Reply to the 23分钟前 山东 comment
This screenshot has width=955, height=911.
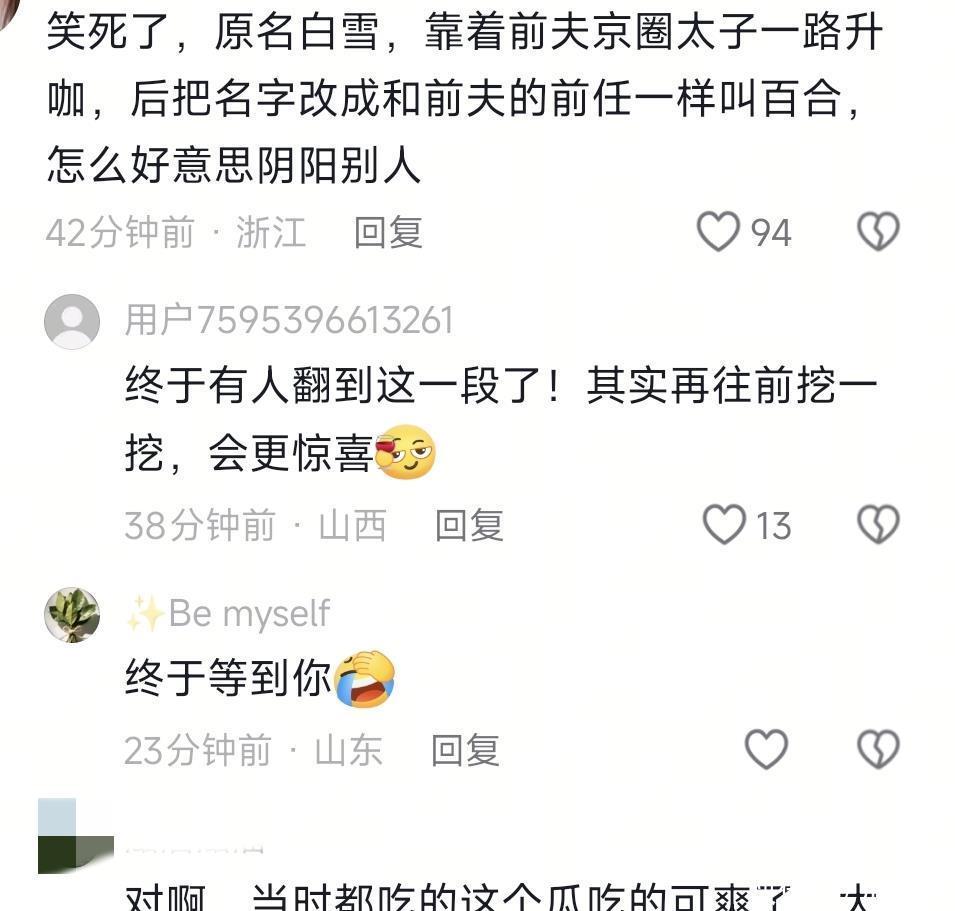[464, 749]
